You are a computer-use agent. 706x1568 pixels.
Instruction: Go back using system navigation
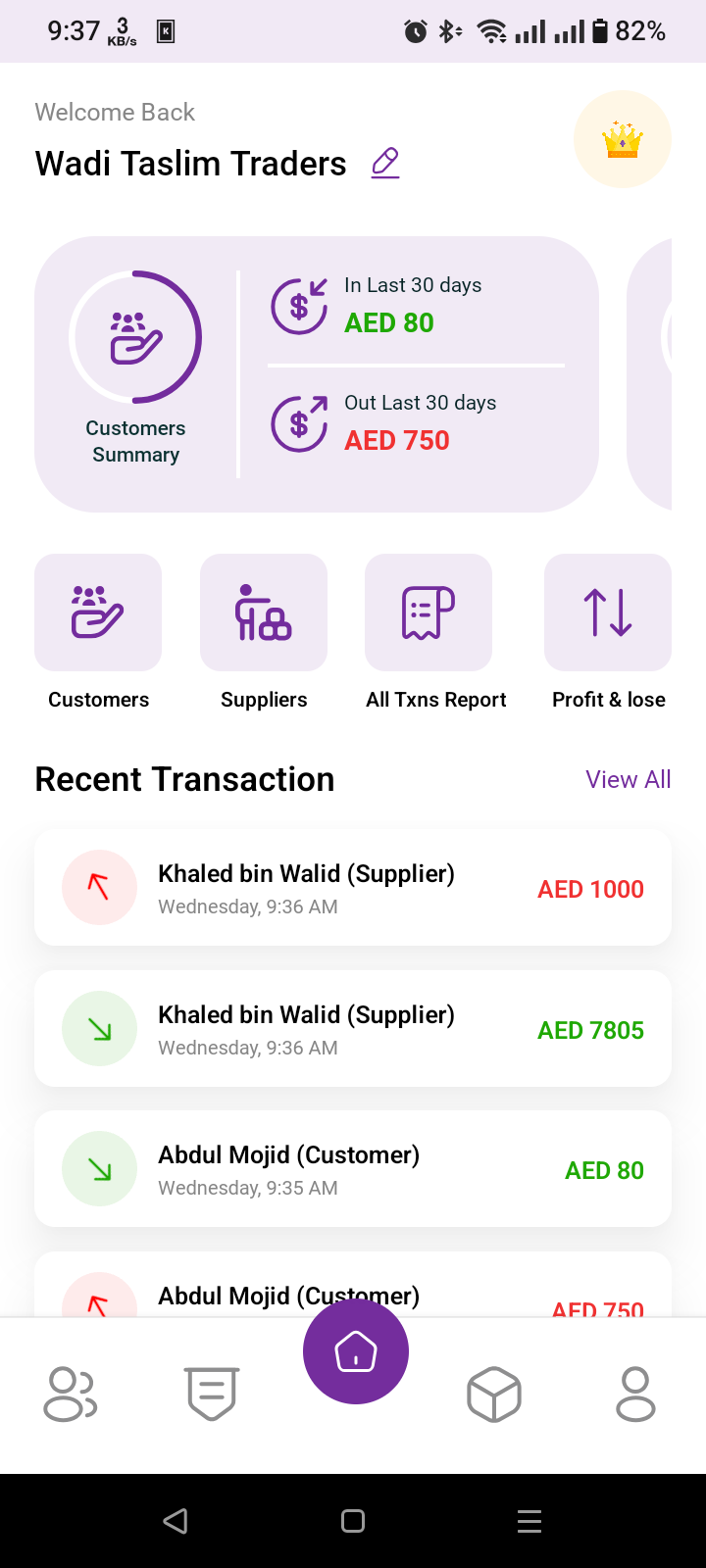tap(176, 1521)
